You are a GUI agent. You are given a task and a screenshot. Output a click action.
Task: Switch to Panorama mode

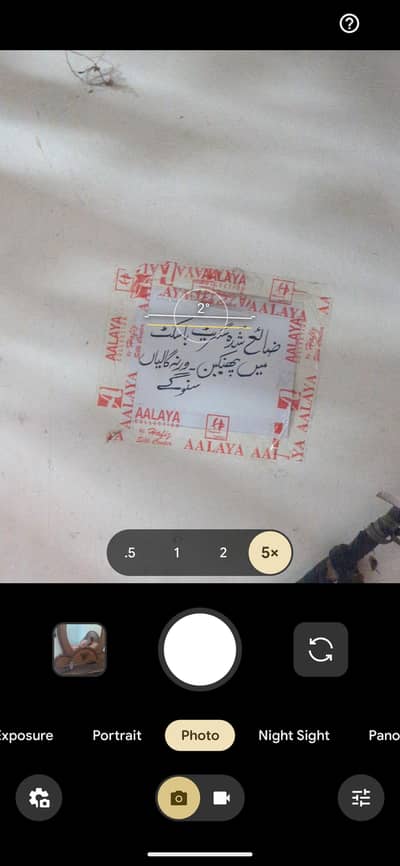point(384,736)
